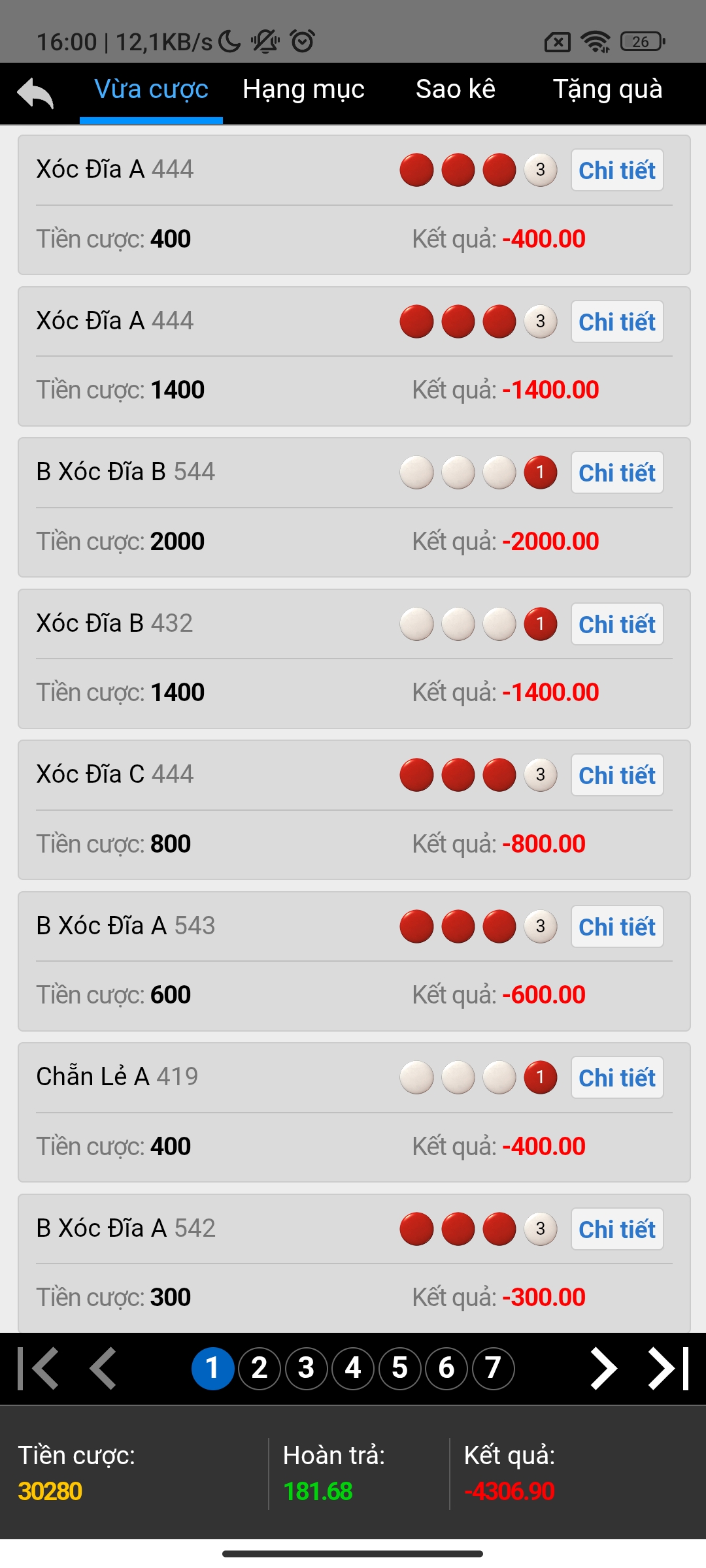Go back using the arrow icon
Image resolution: width=706 pixels, height=1568 pixels.
click(35, 92)
